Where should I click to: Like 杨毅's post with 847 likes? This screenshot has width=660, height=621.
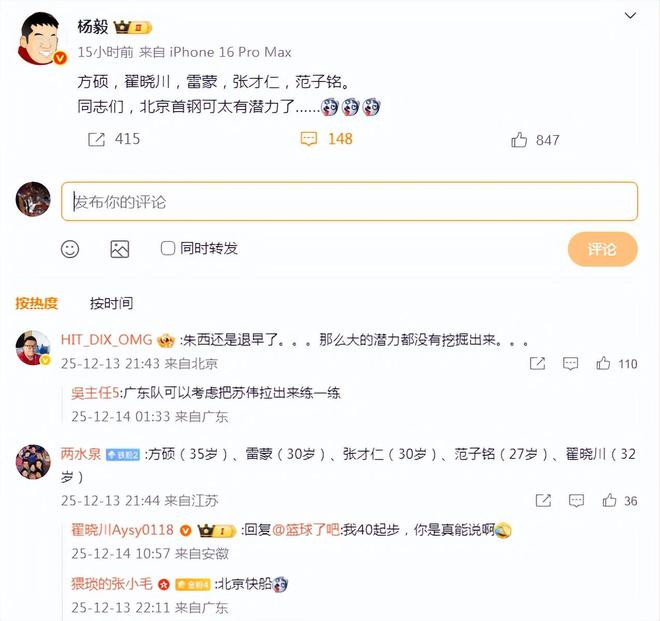[x=519, y=140]
